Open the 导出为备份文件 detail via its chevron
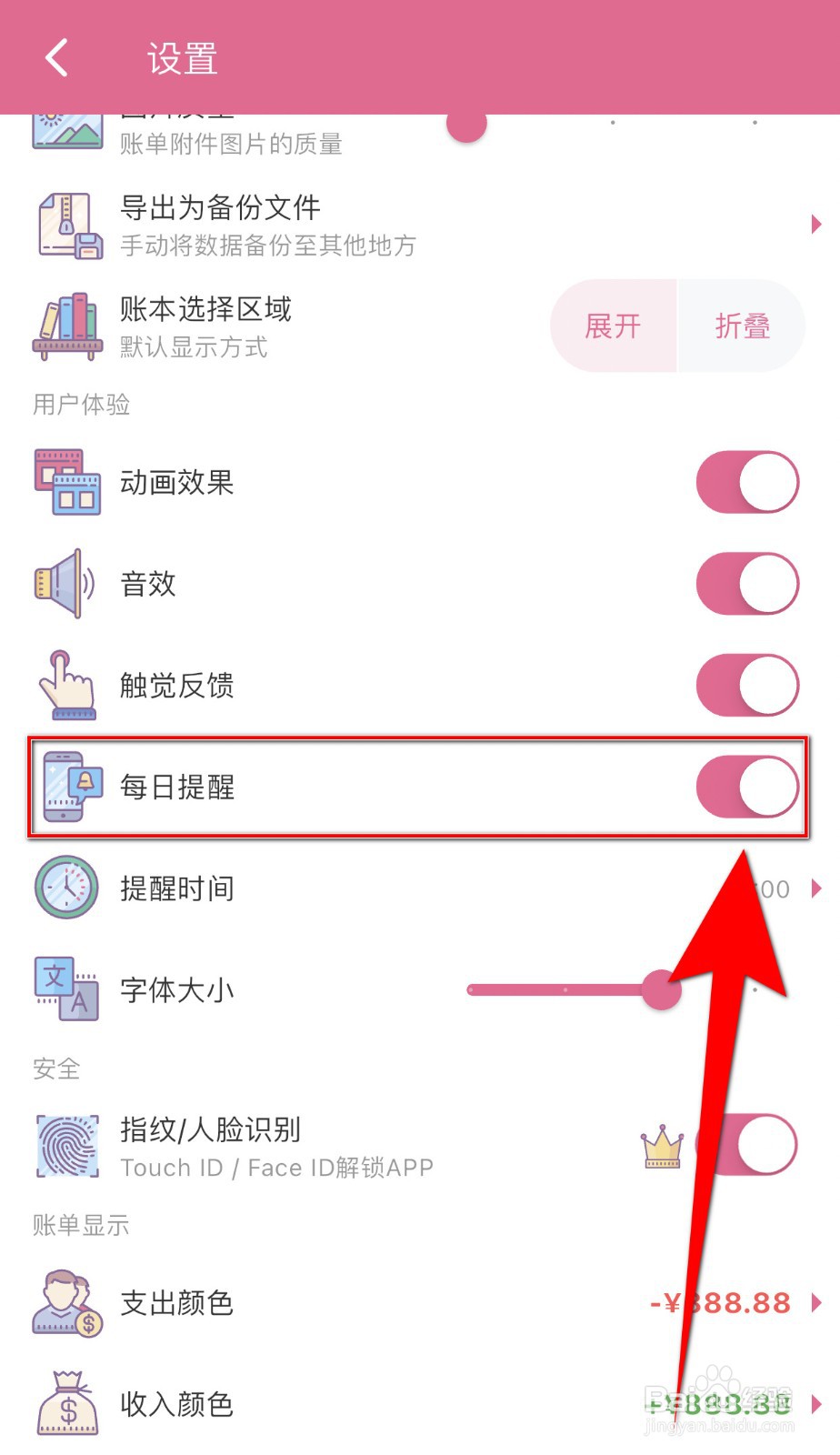The image size is (840, 1455). pyautogui.click(x=815, y=225)
